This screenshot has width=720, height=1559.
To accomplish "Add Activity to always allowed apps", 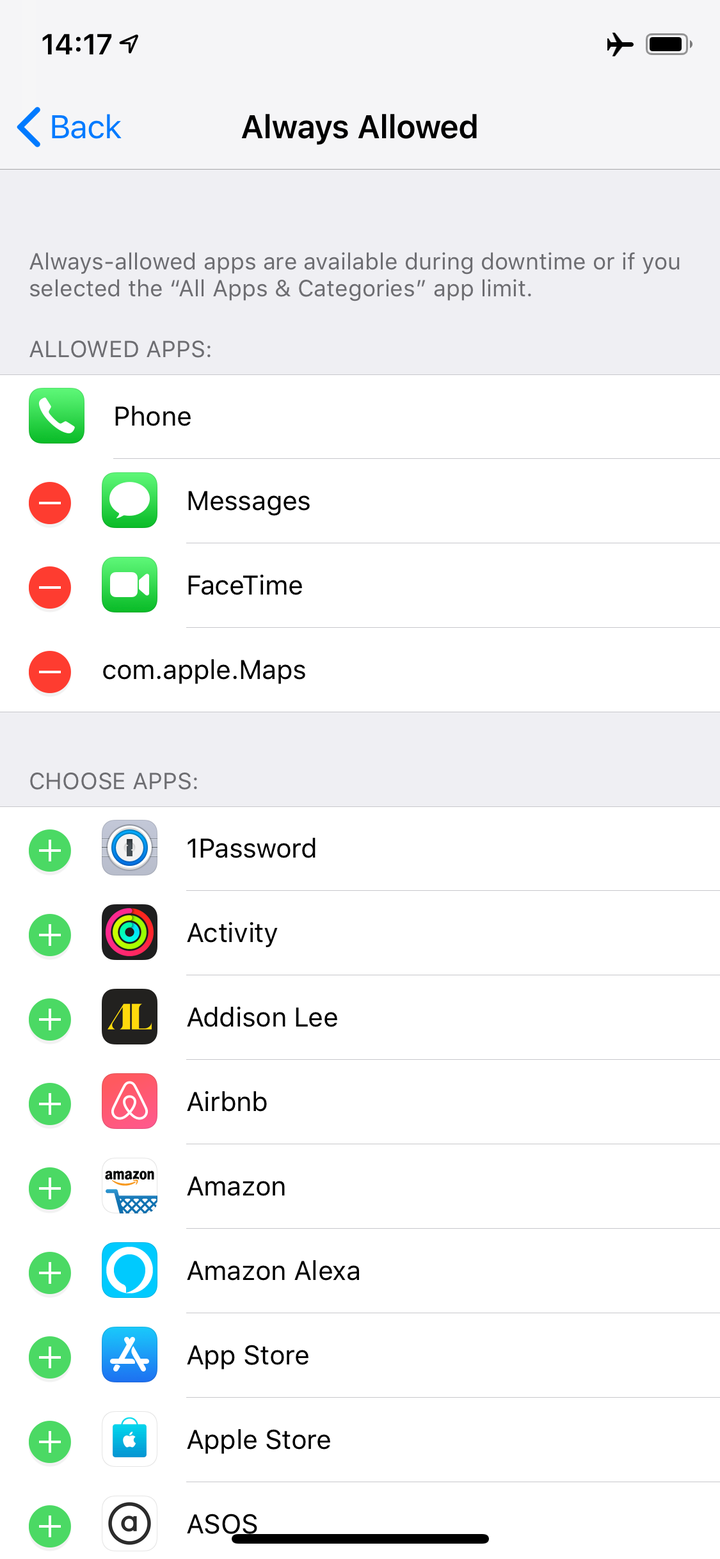I will [x=50, y=935].
